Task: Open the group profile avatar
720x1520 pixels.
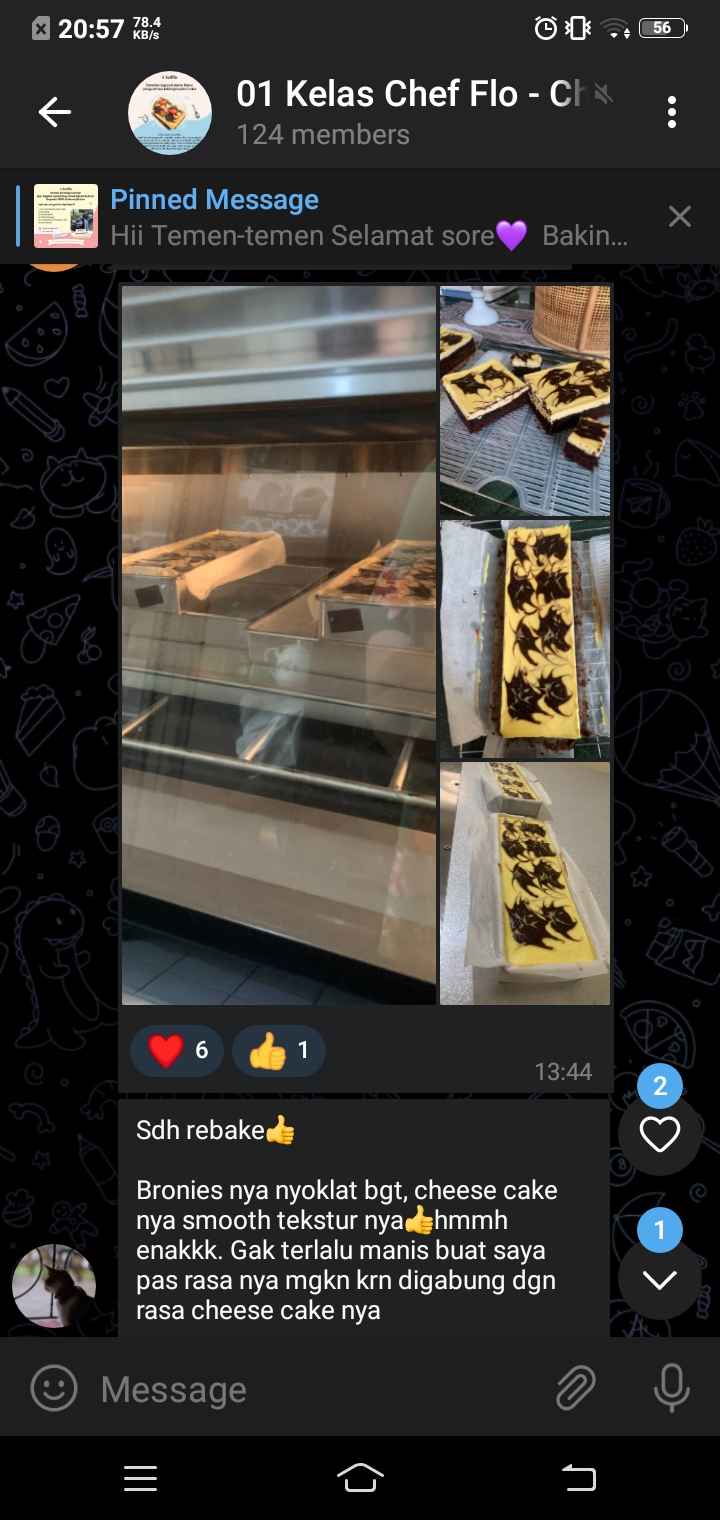Action: 170,112
